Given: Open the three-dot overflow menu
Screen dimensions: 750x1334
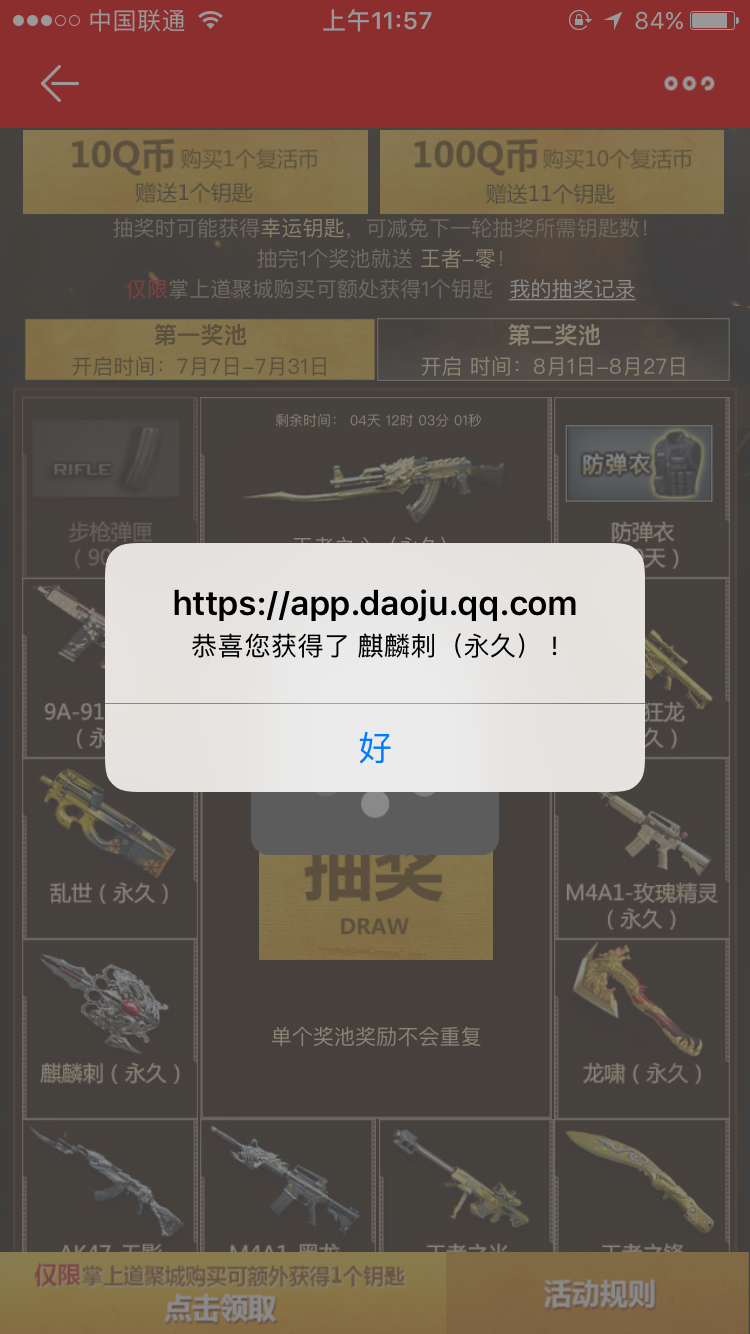Looking at the screenshot, I should 690,84.
